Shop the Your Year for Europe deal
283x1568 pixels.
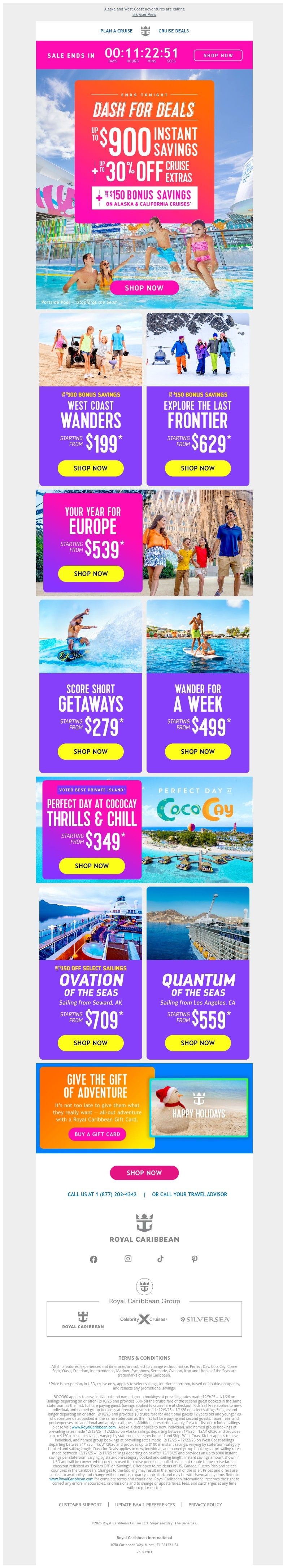(90, 573)
